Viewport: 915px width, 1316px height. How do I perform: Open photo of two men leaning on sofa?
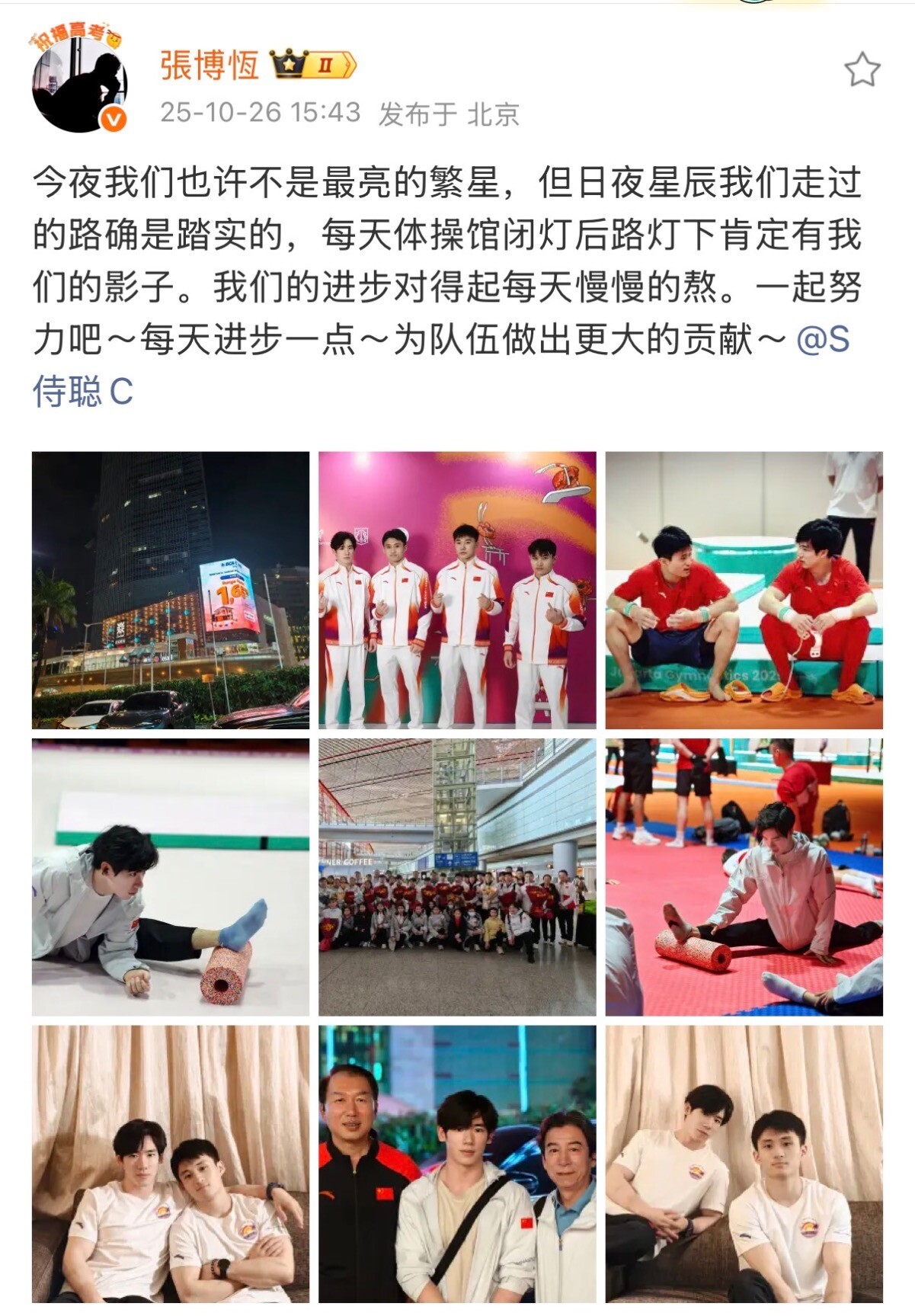click(171, 1163)
